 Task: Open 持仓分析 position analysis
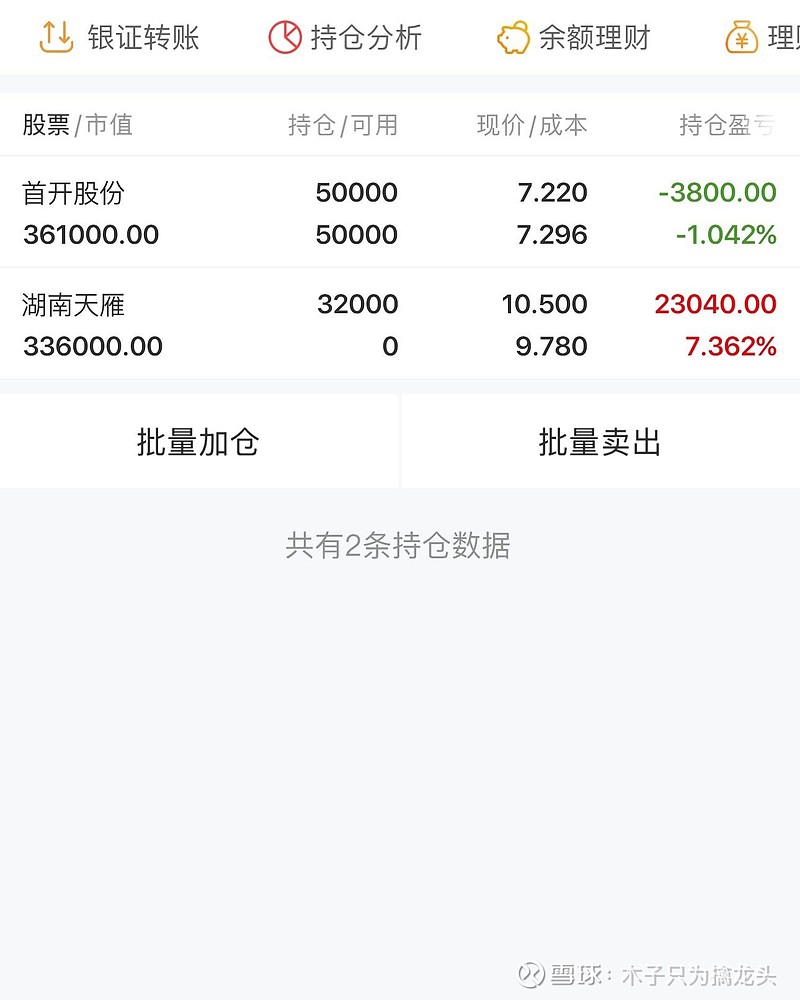coord(345,38)
